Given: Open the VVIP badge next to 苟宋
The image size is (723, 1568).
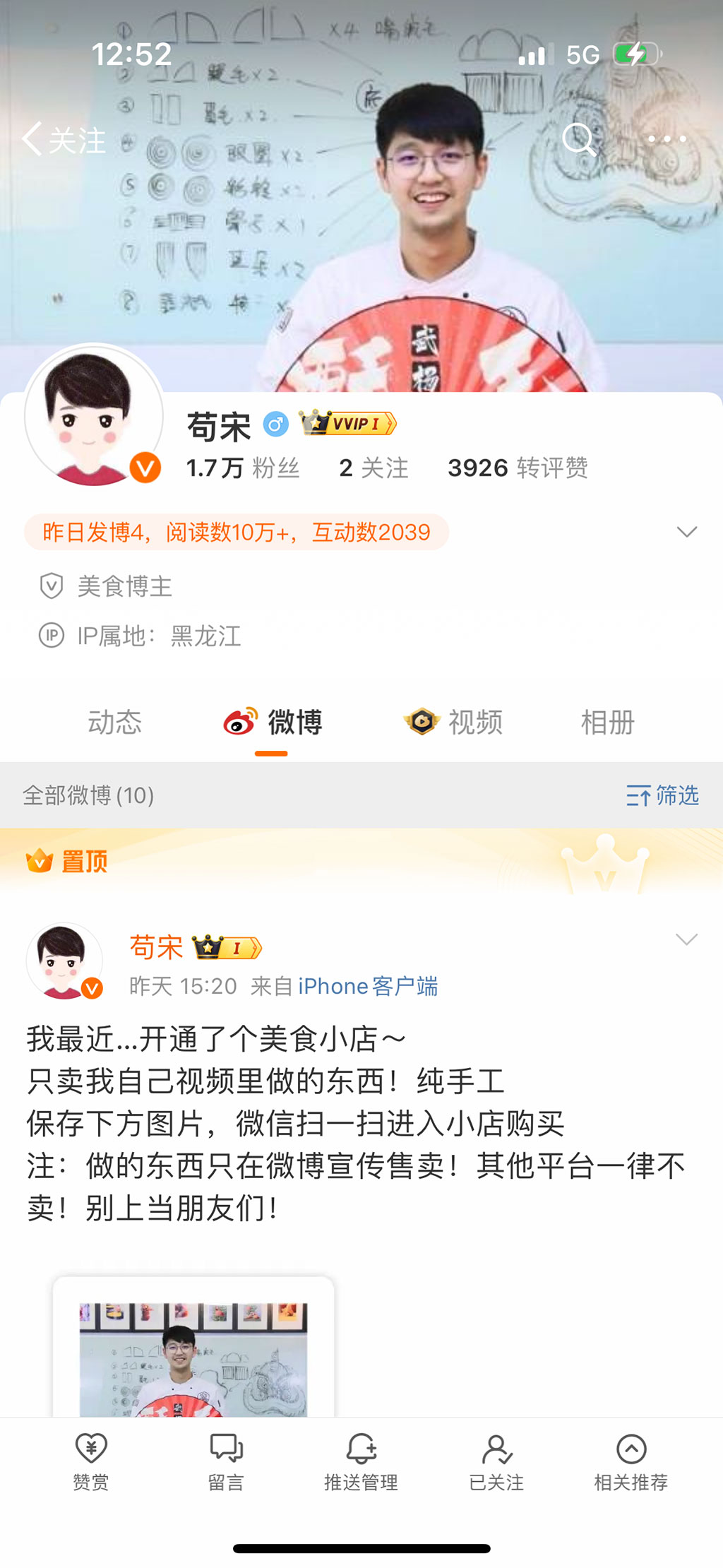Looking at the screenshot, I should tap(347, 424).
